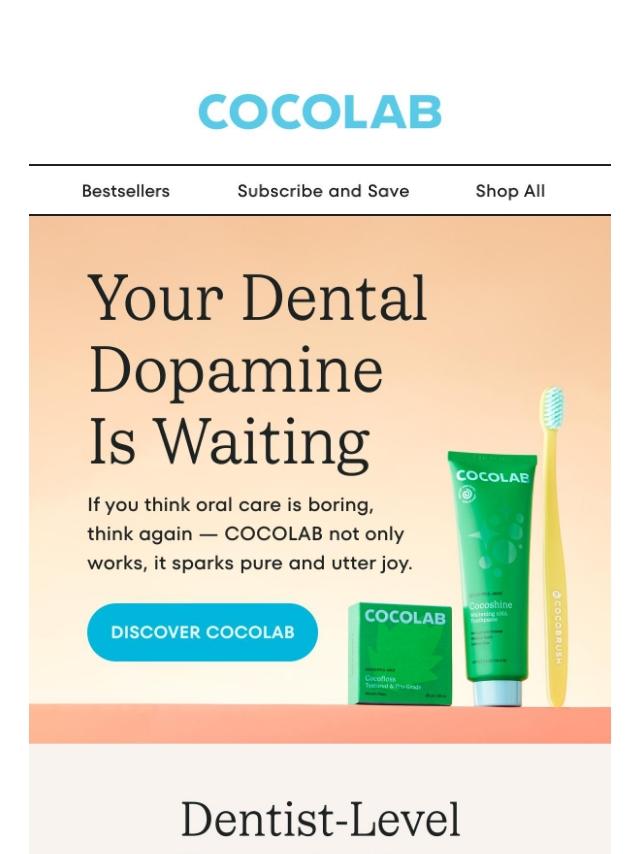
Task: Open Subscribe and Save
Action: coord(323,191)
